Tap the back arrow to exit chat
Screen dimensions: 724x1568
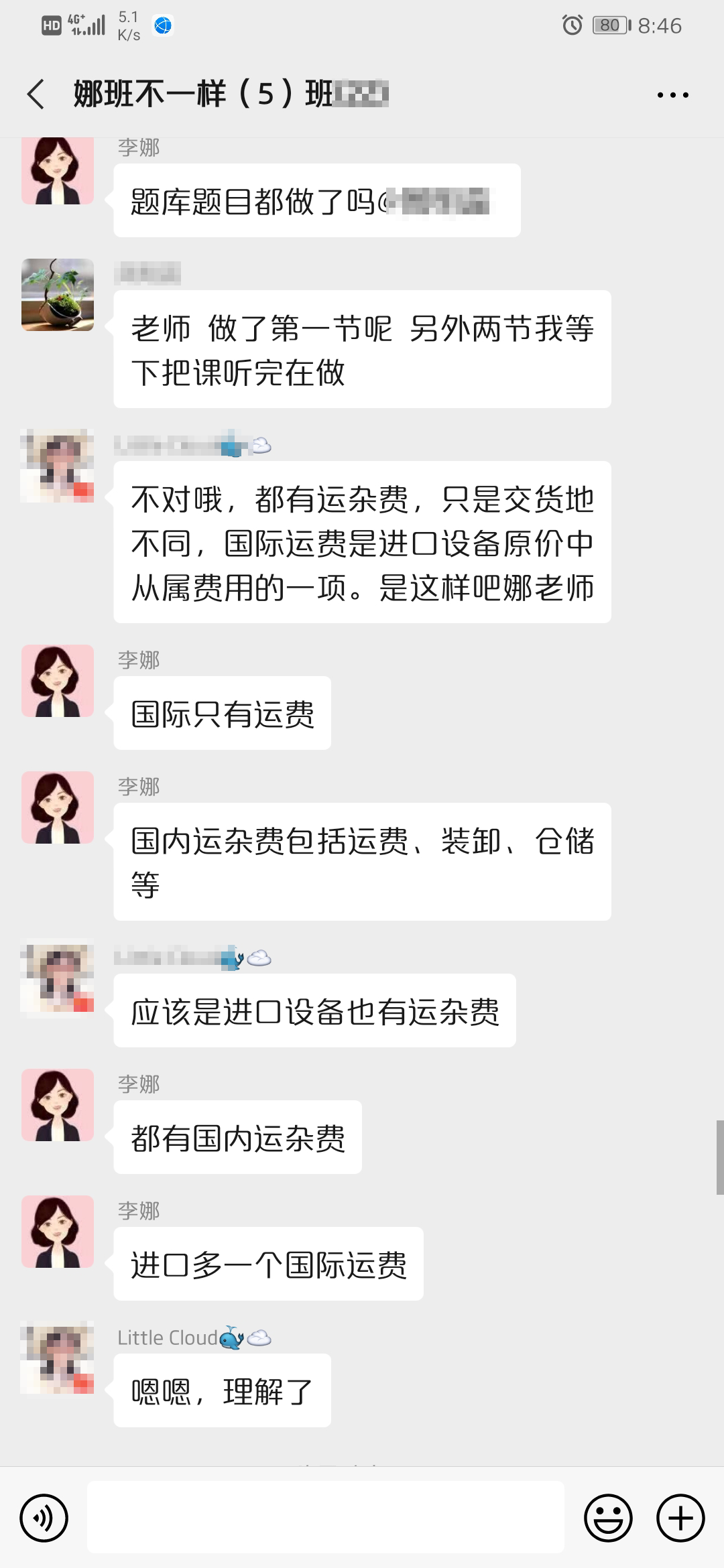pyautogui.click(x=35, y=94)
